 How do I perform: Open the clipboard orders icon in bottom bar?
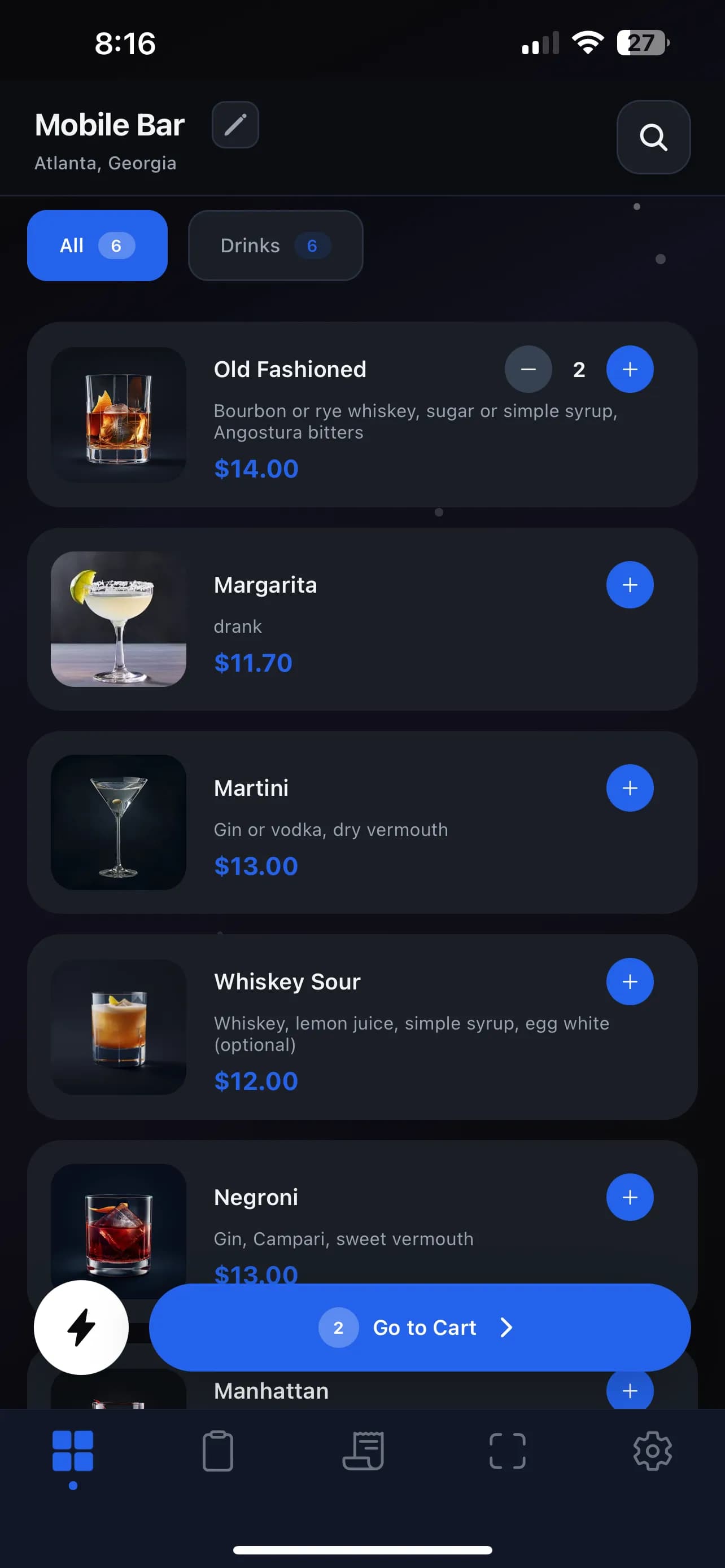click(218, 1451)
